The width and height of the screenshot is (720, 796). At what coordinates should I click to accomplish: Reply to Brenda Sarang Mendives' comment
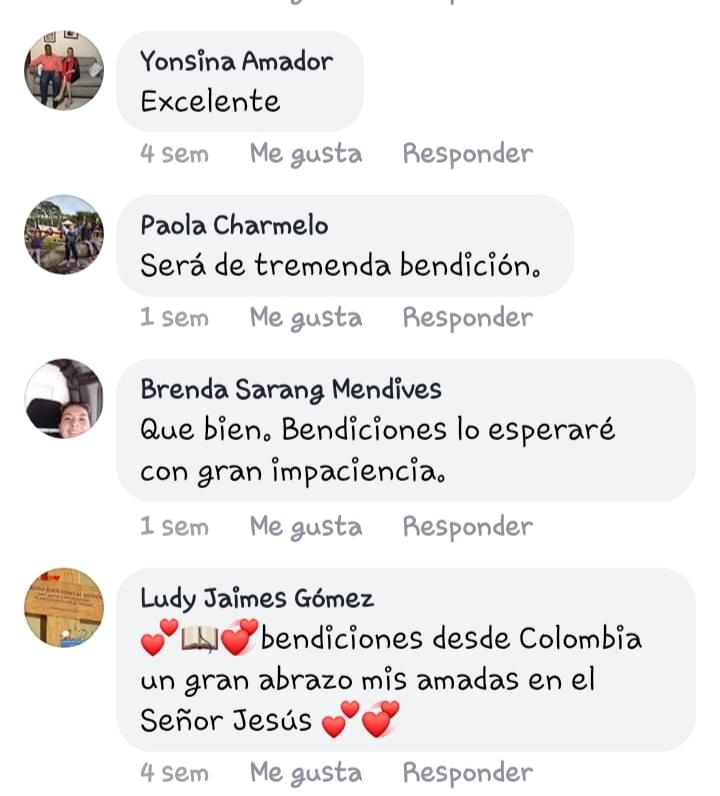[x=467, y=527]
